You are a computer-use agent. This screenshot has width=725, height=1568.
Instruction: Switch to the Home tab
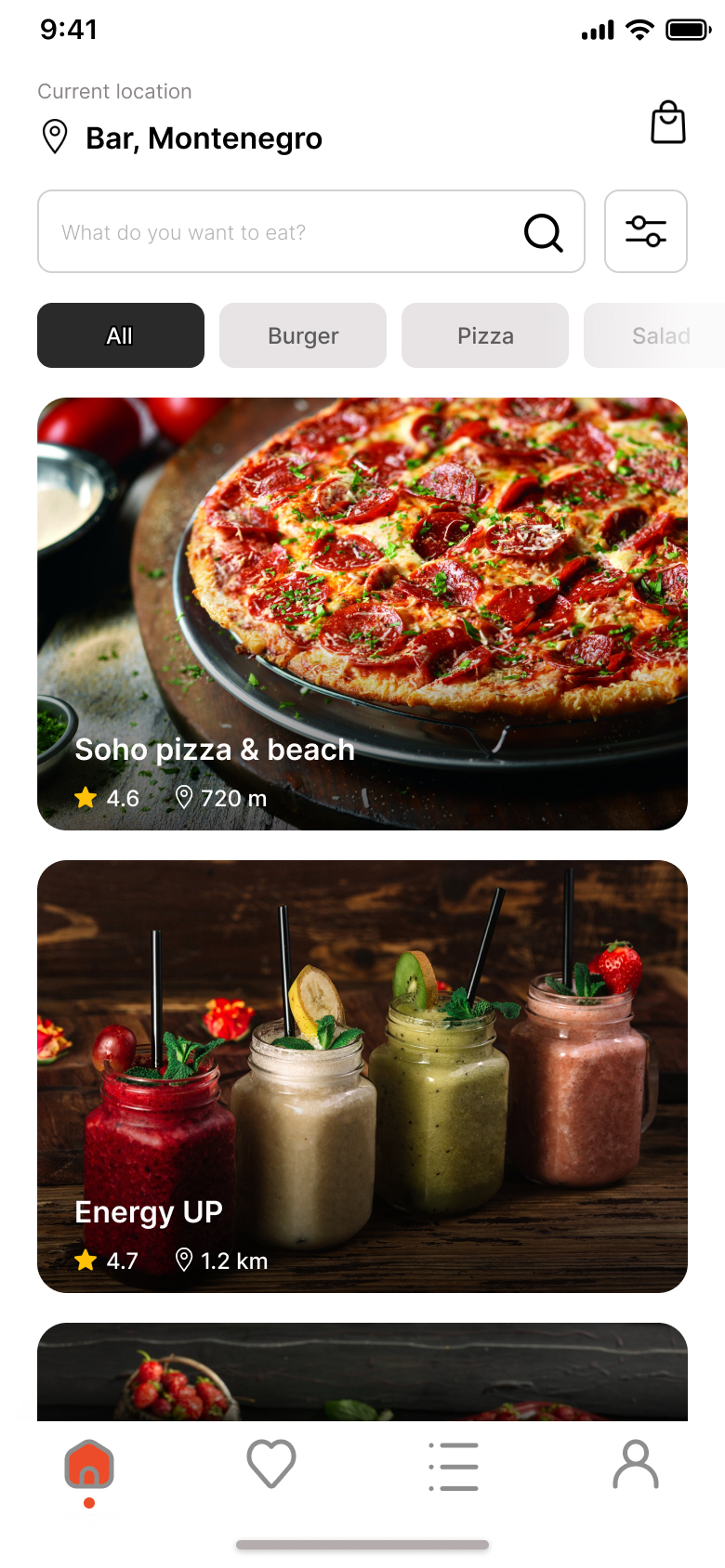pyautogui.click(x=89, y=1466)
